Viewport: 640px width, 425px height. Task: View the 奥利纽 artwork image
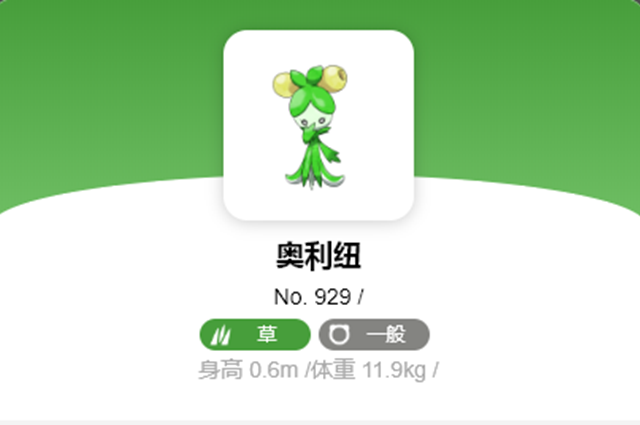point(318,125)
